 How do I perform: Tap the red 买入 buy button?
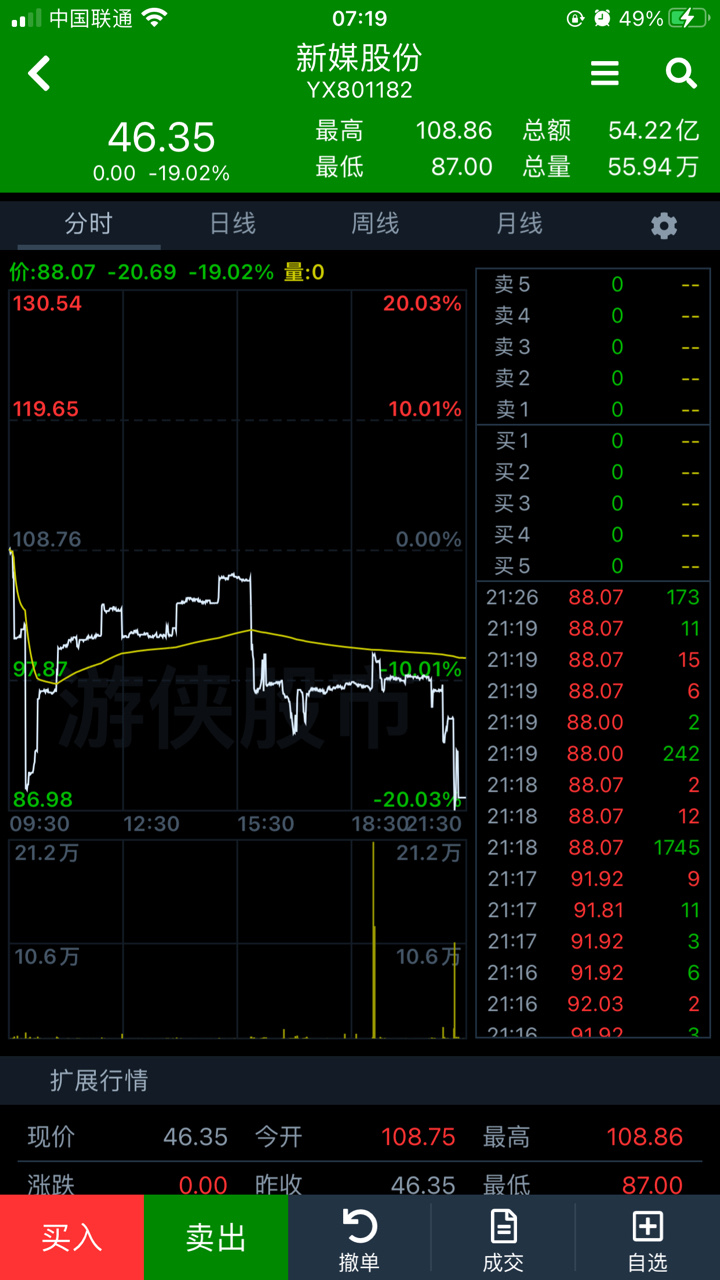(72, 1237)
